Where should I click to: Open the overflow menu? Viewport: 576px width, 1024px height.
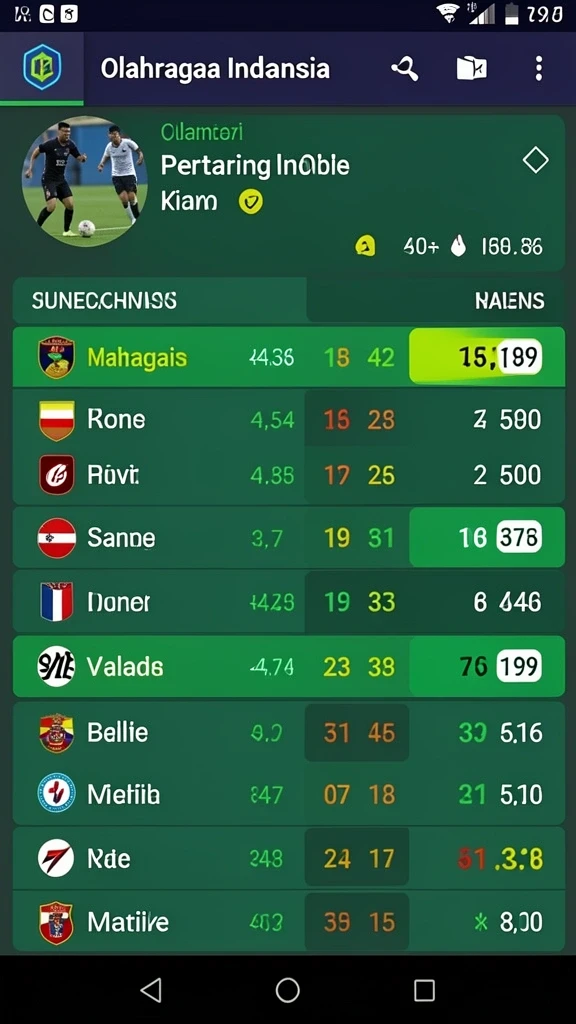pos(538,69)
